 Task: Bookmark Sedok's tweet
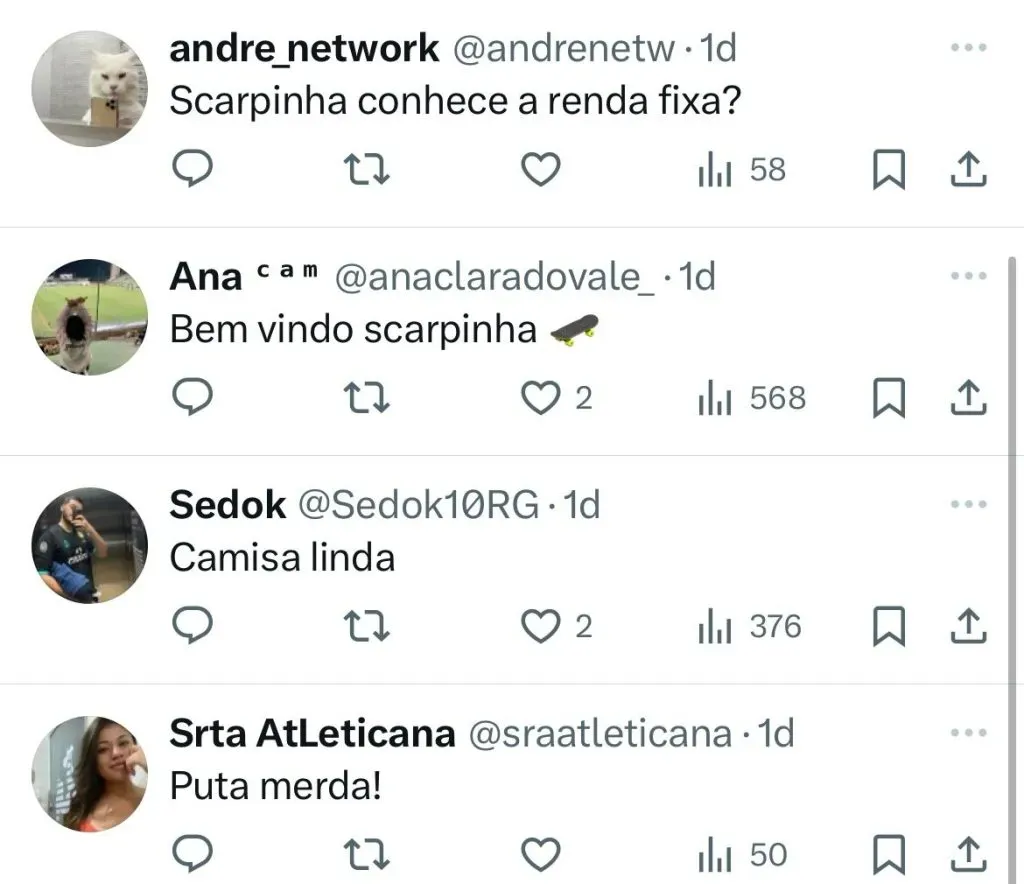point(888,627)
